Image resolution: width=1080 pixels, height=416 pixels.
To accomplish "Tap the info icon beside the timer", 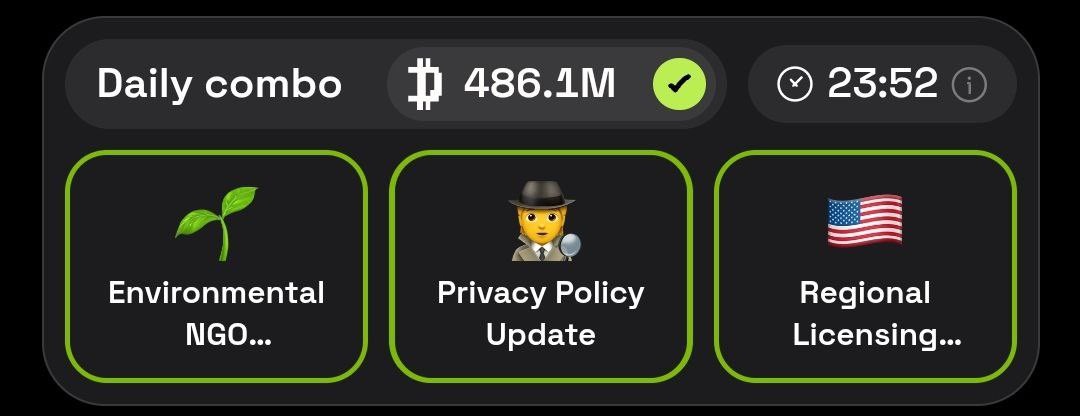I will click(x=968, y=85).
